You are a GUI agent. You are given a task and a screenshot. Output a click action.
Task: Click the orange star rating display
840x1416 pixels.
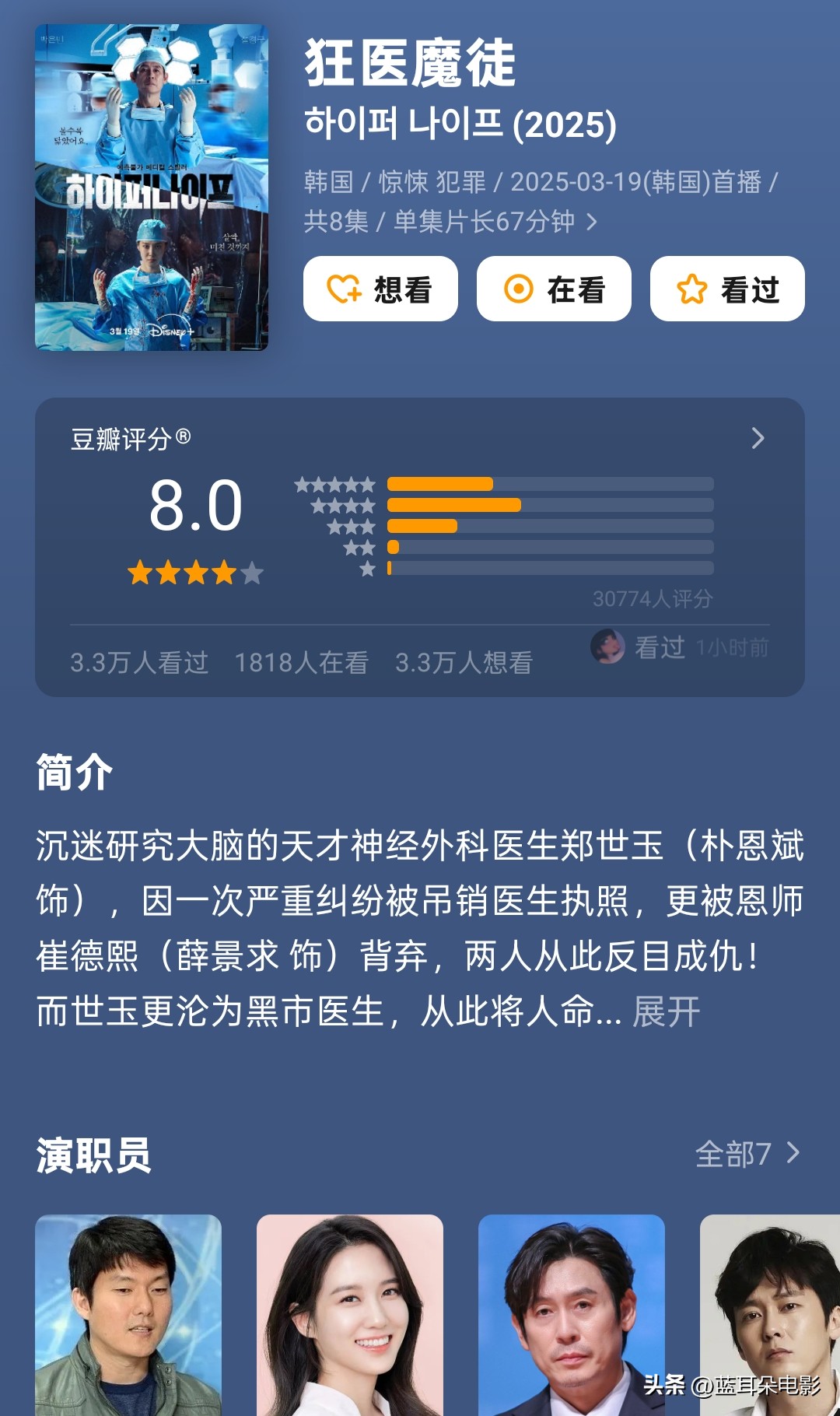pyautogui.click(x=193, y=573)
